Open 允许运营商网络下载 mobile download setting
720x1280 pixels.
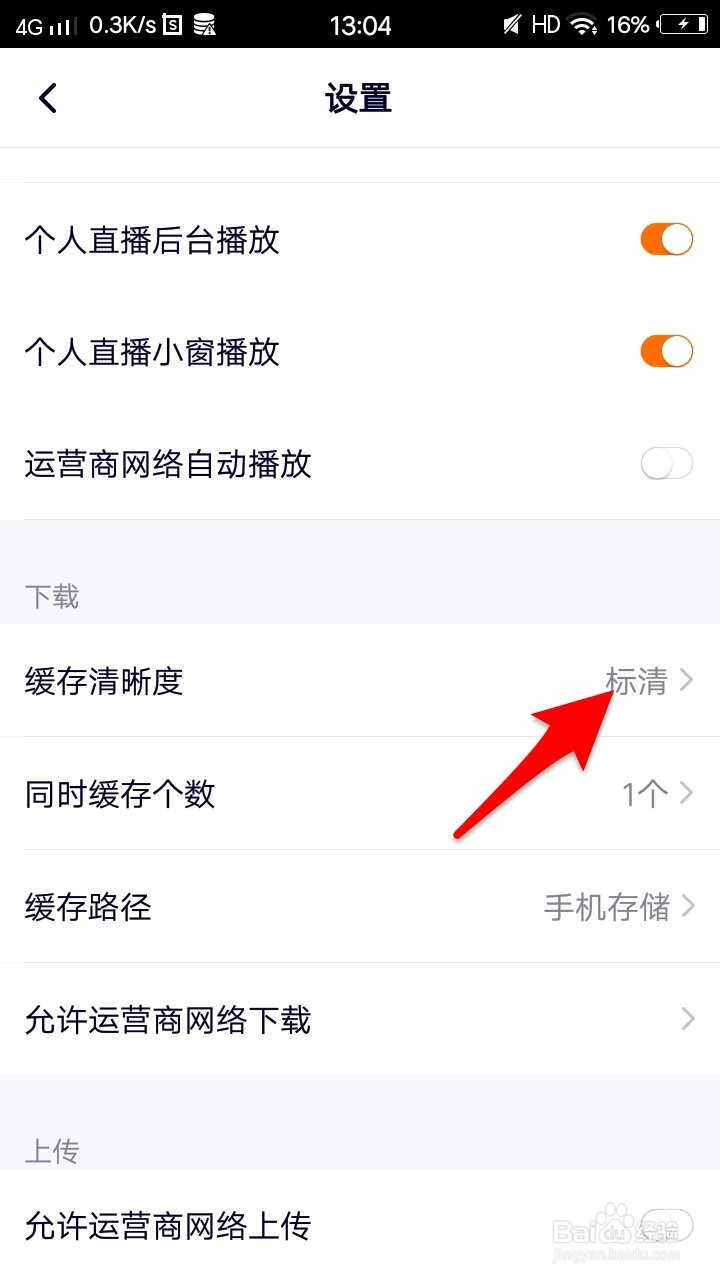pos(360,1020)
